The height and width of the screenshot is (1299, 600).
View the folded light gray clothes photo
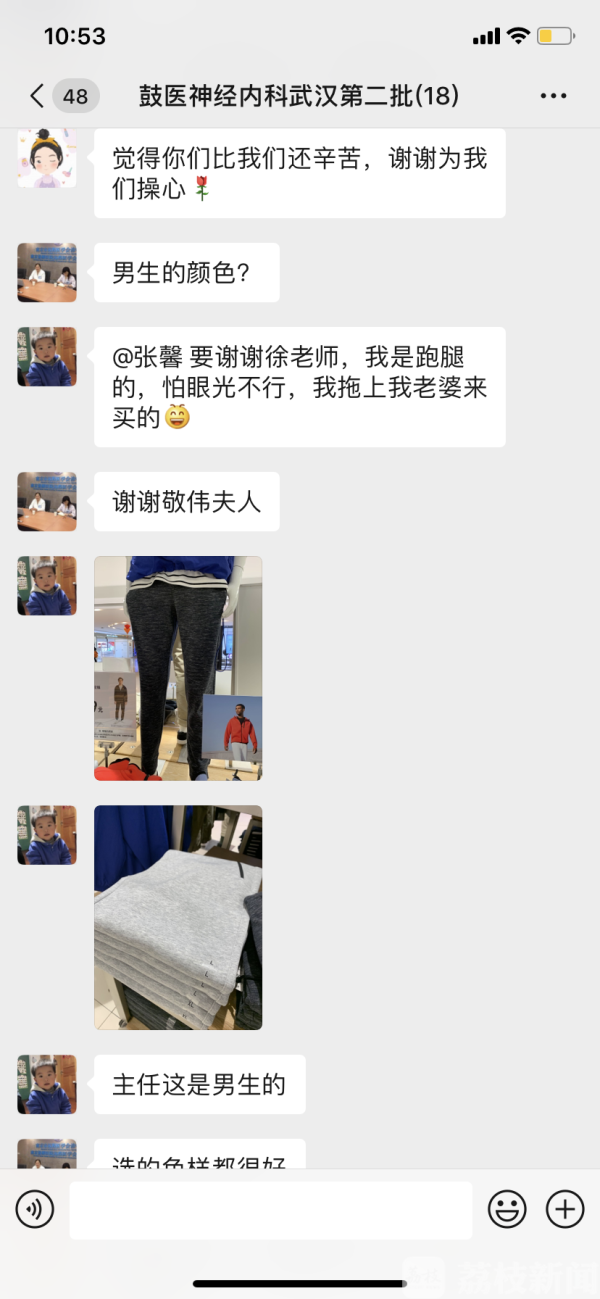(178, 917)
